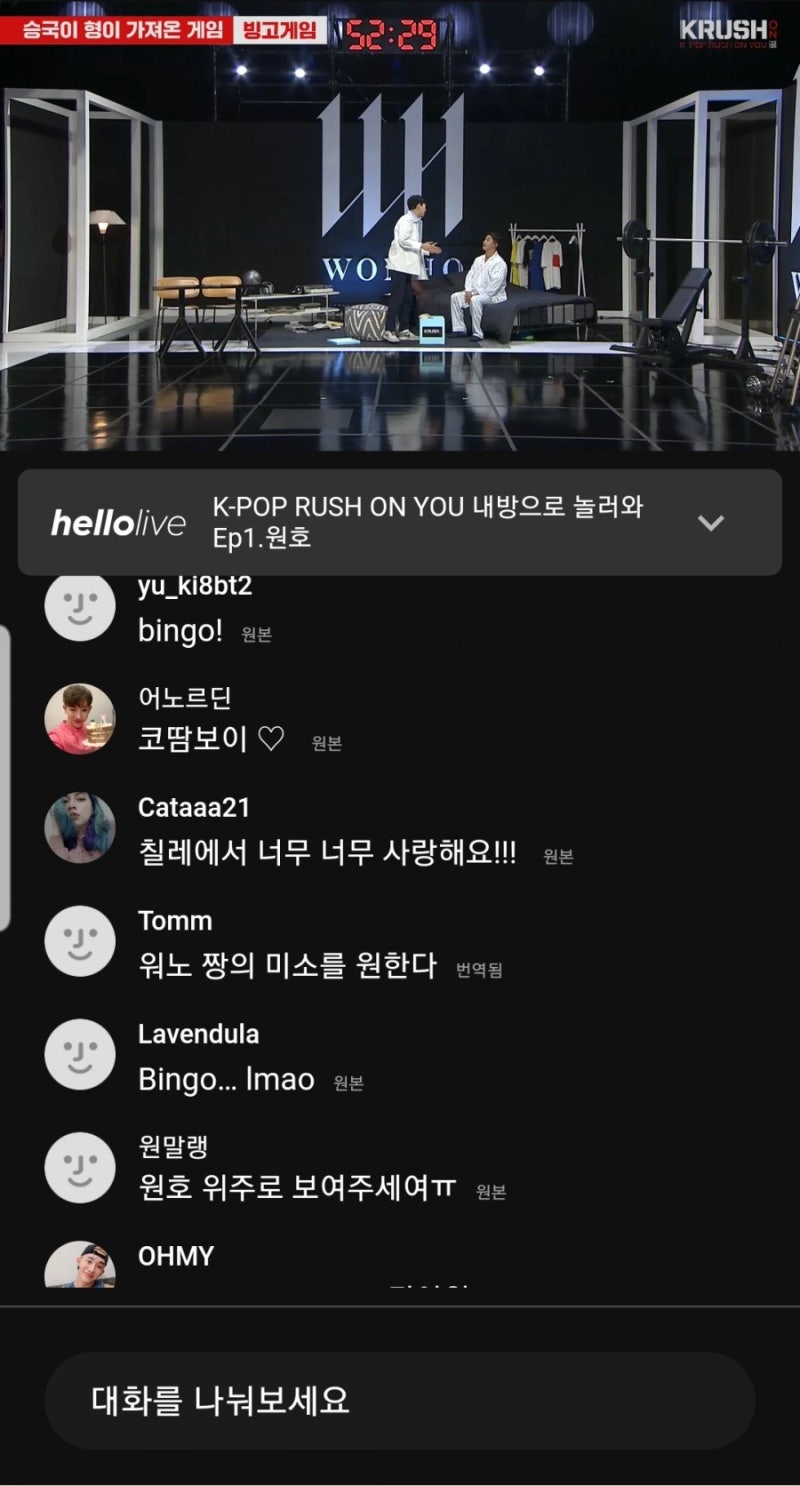
Task: Show original for Cataaa21's comment
Action: point(558,856)
